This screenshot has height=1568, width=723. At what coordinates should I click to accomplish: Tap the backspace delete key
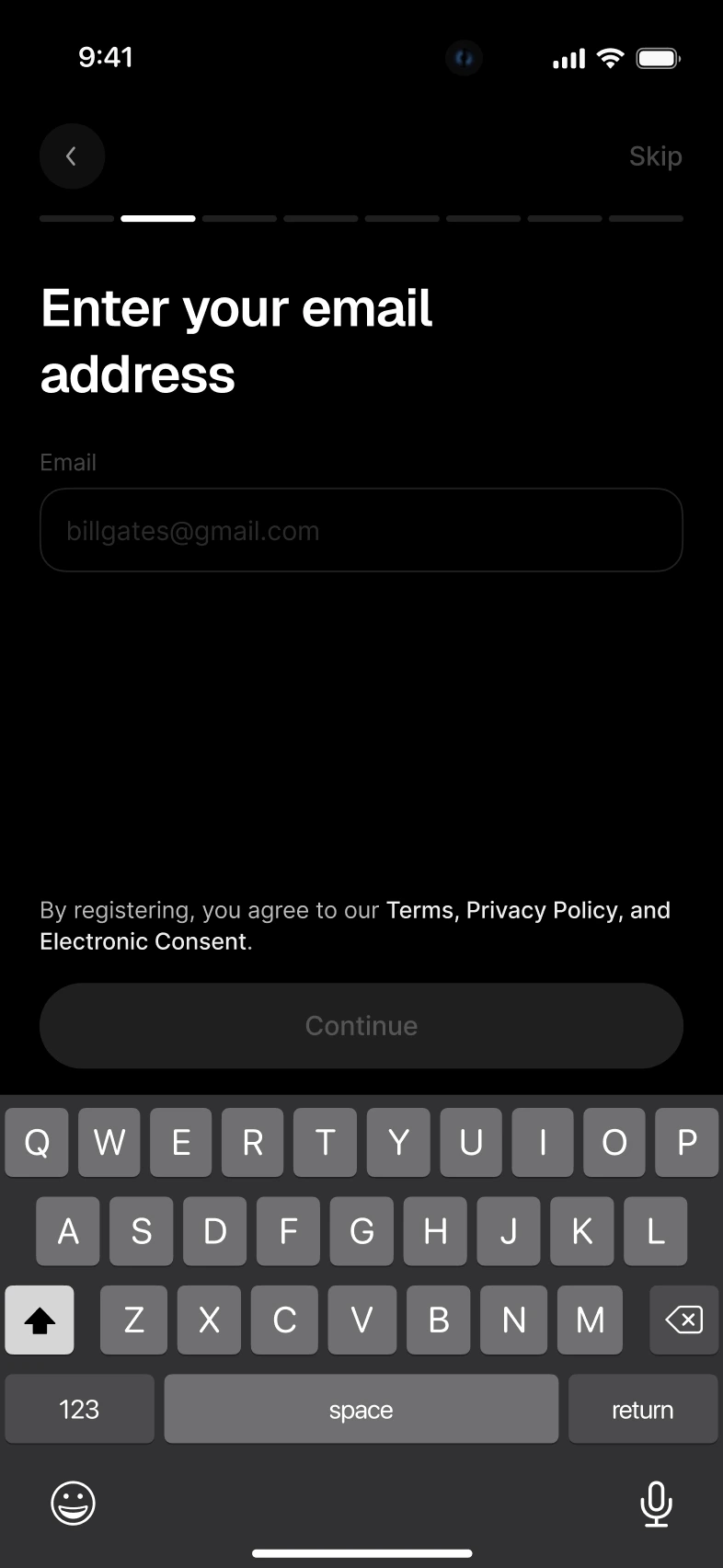[x=684, y=1320]
